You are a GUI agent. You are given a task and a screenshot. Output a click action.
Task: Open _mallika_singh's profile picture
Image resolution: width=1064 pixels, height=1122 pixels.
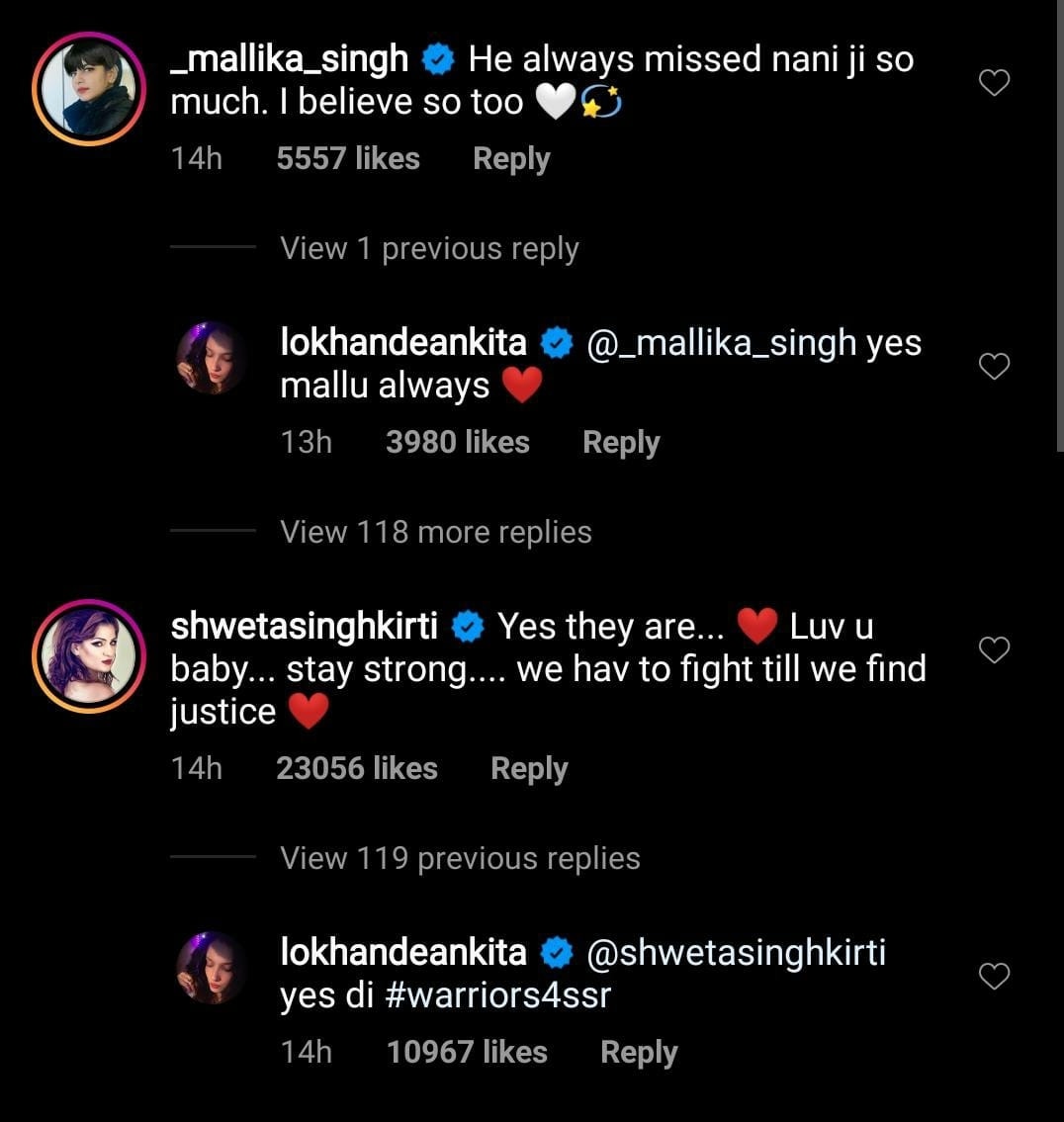pyautogui.click(x=89, y=89)
